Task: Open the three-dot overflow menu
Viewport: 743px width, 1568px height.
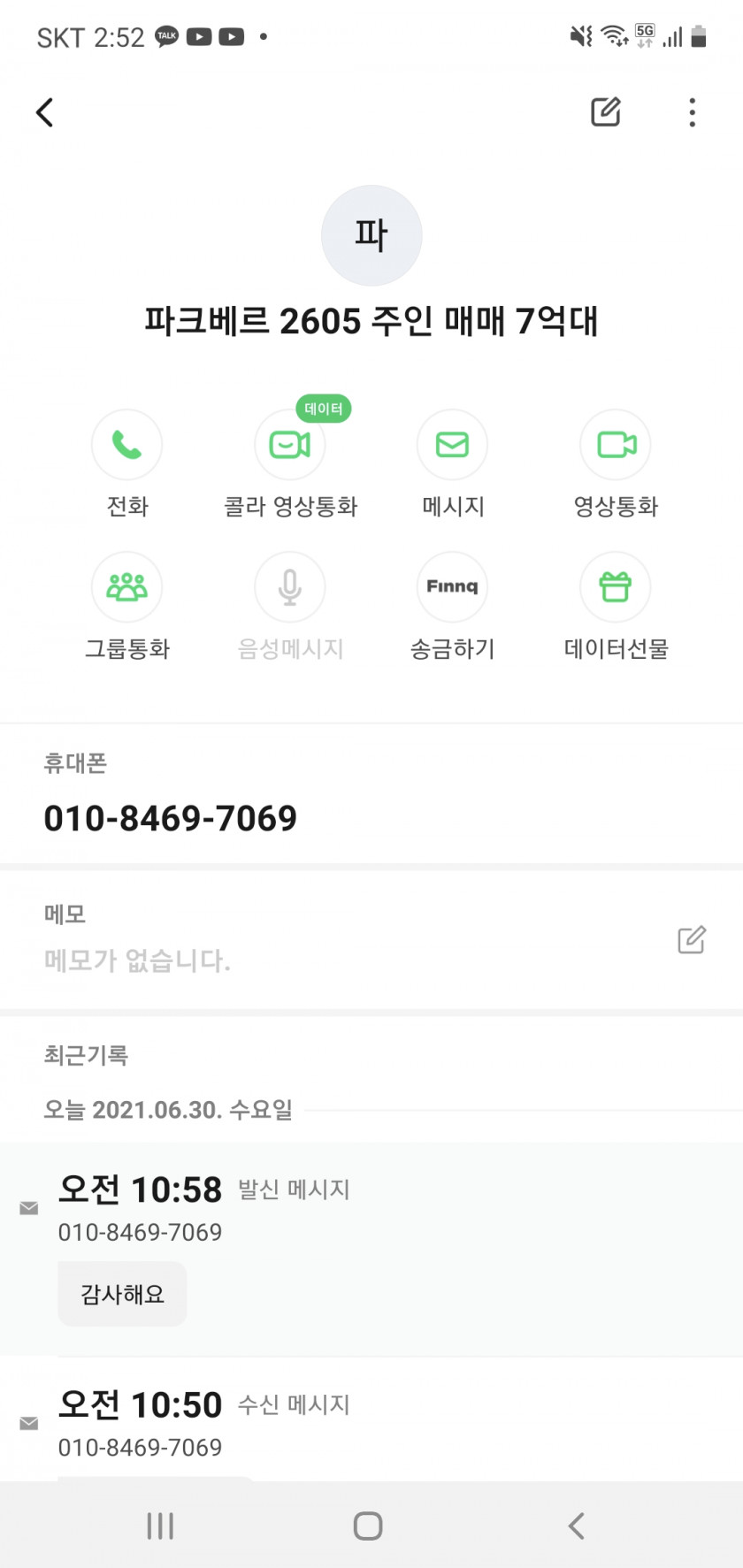Action: pyautogui.click(x=693, y=112)
